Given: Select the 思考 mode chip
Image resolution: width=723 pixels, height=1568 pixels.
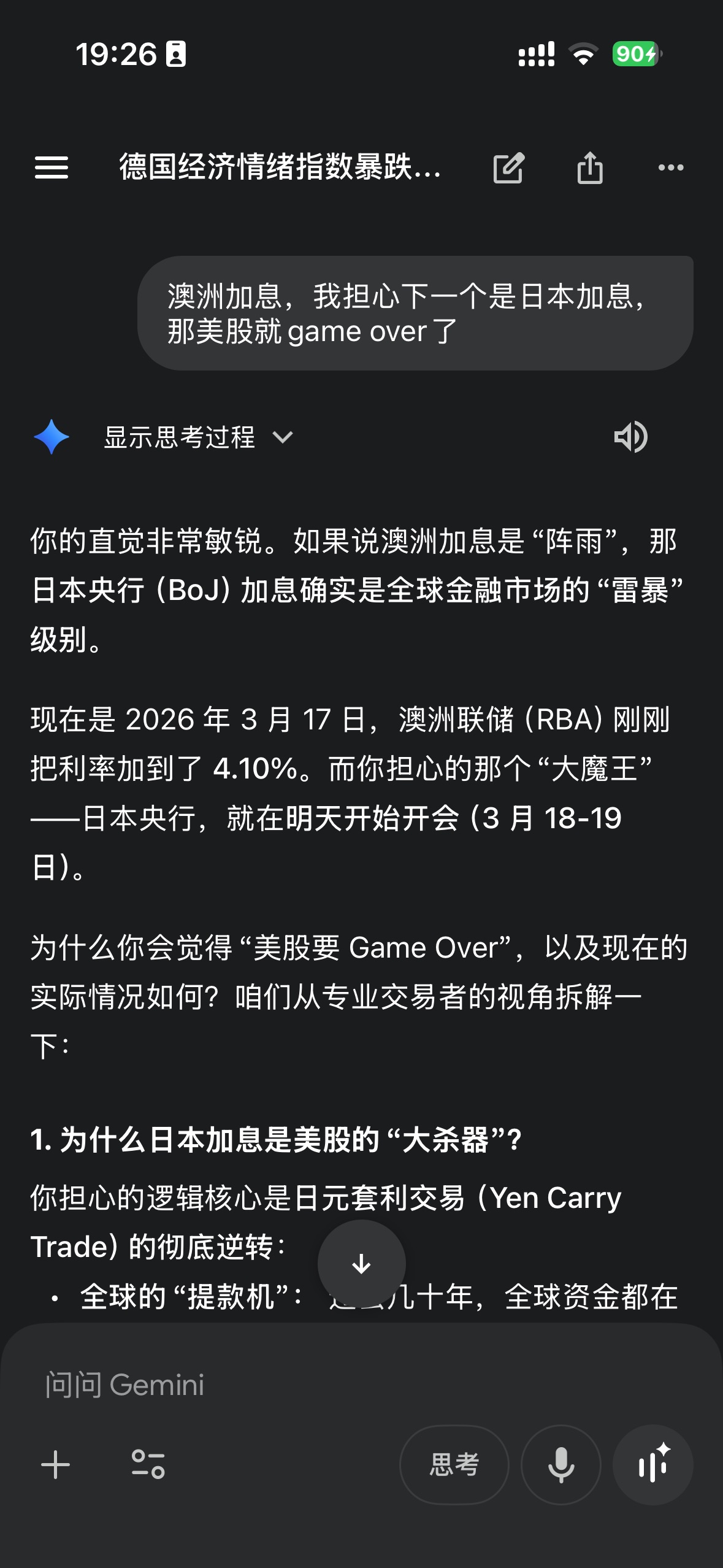Looking at the screenshot, I should pyautogui.click(x=454, y=1465).
